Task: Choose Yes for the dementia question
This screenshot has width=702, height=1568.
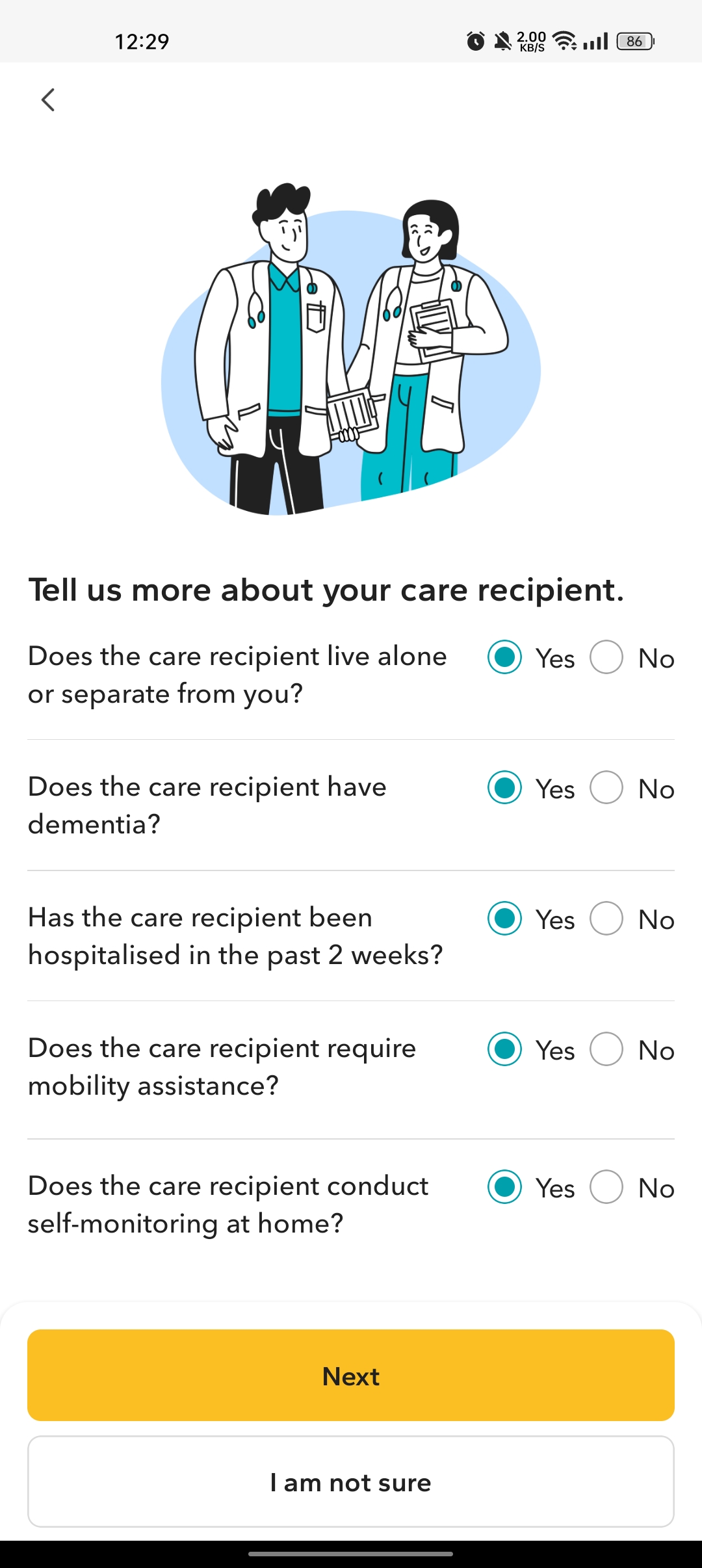Action: click(x=505, y=788)
